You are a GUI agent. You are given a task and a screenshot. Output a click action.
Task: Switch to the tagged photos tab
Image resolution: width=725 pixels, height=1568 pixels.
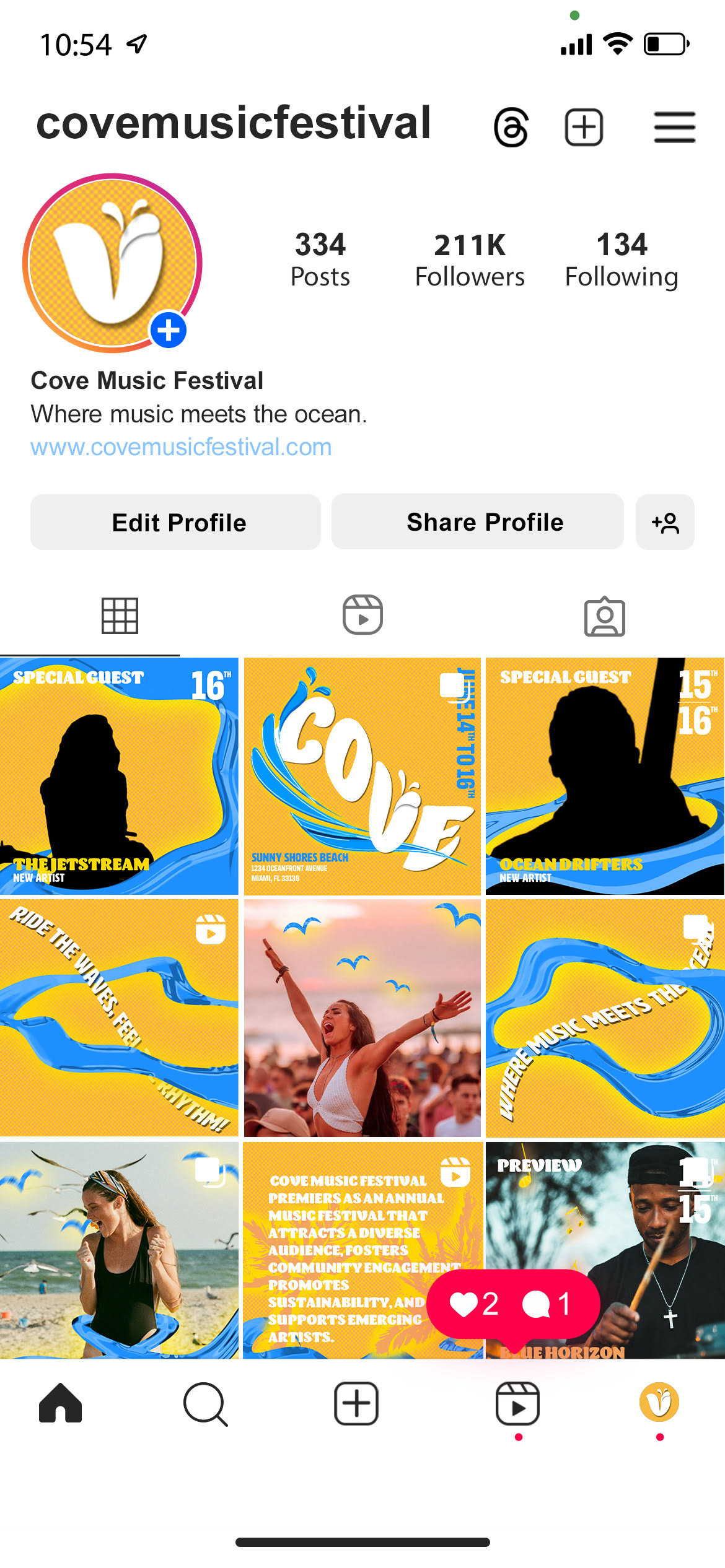coord(605,616)
